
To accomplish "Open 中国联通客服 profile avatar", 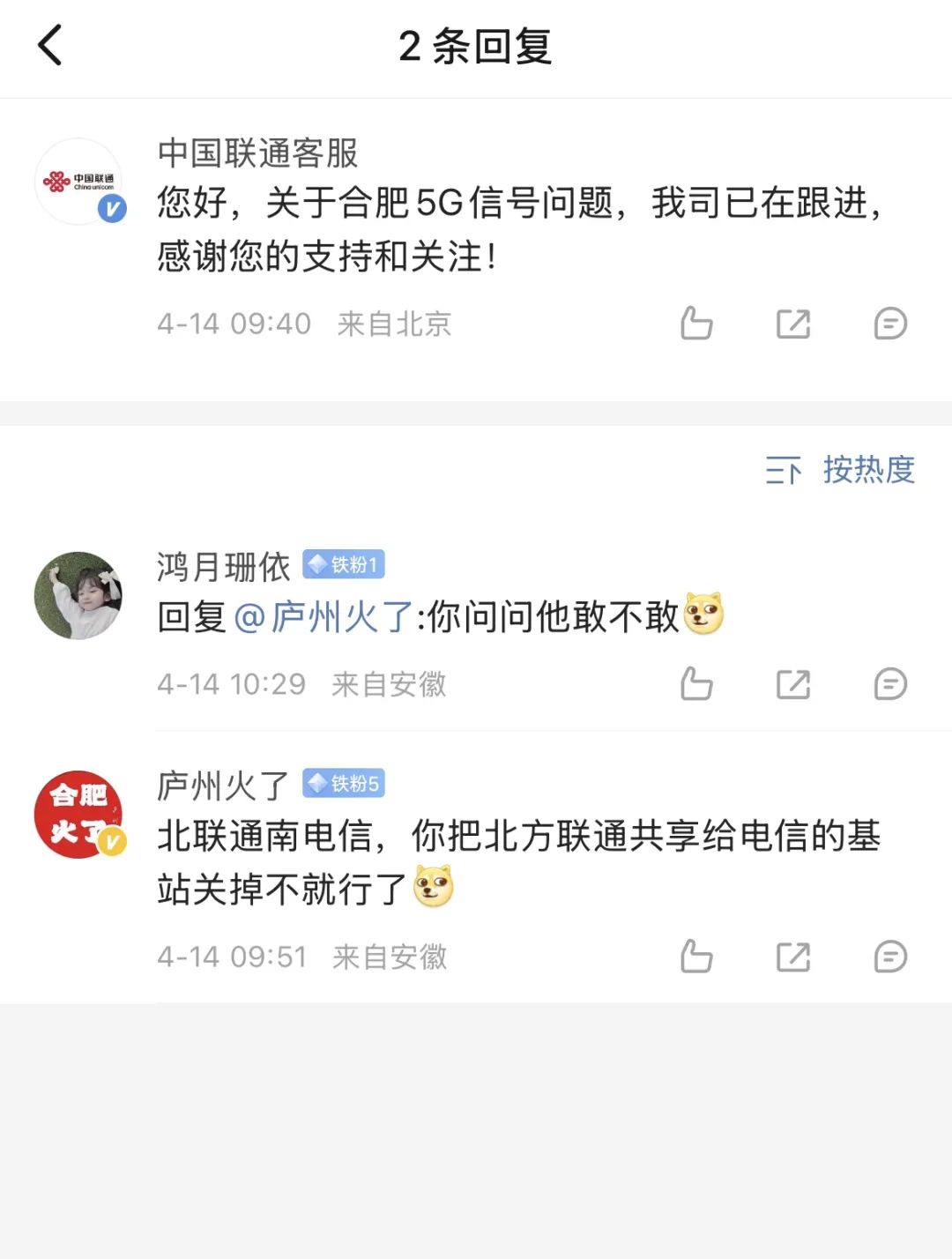I will click(78, 182).
